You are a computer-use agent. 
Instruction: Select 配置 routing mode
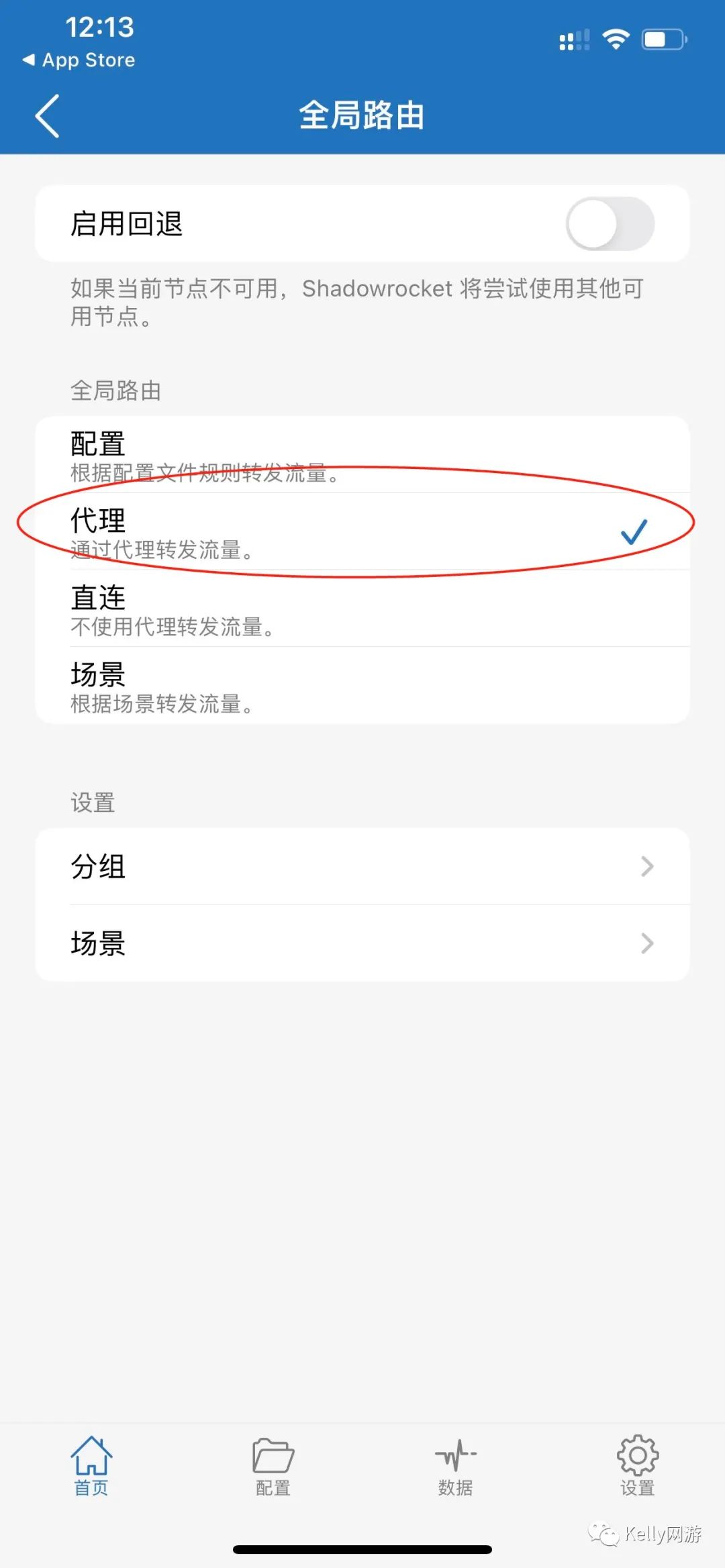pos(362,455)
